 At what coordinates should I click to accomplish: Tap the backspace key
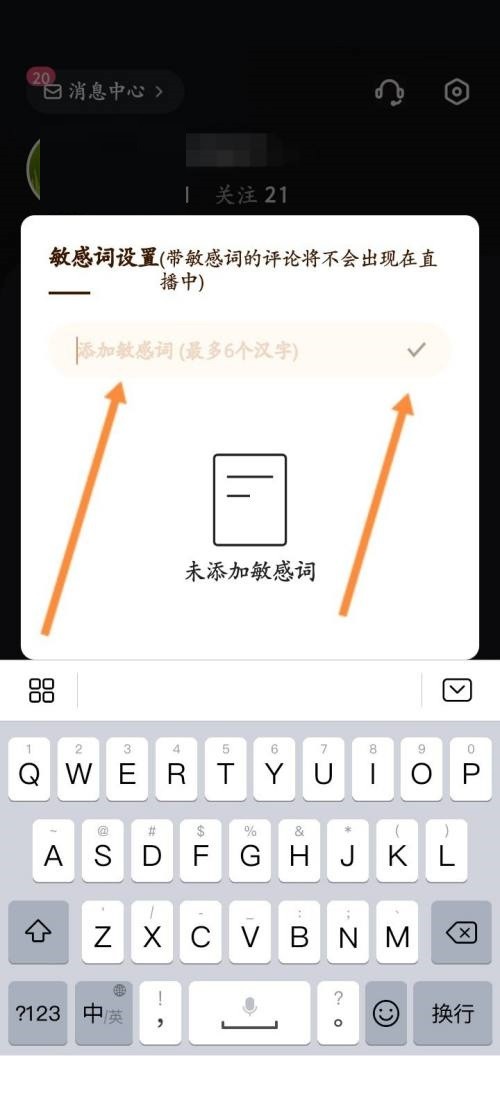tap(461, 932)
